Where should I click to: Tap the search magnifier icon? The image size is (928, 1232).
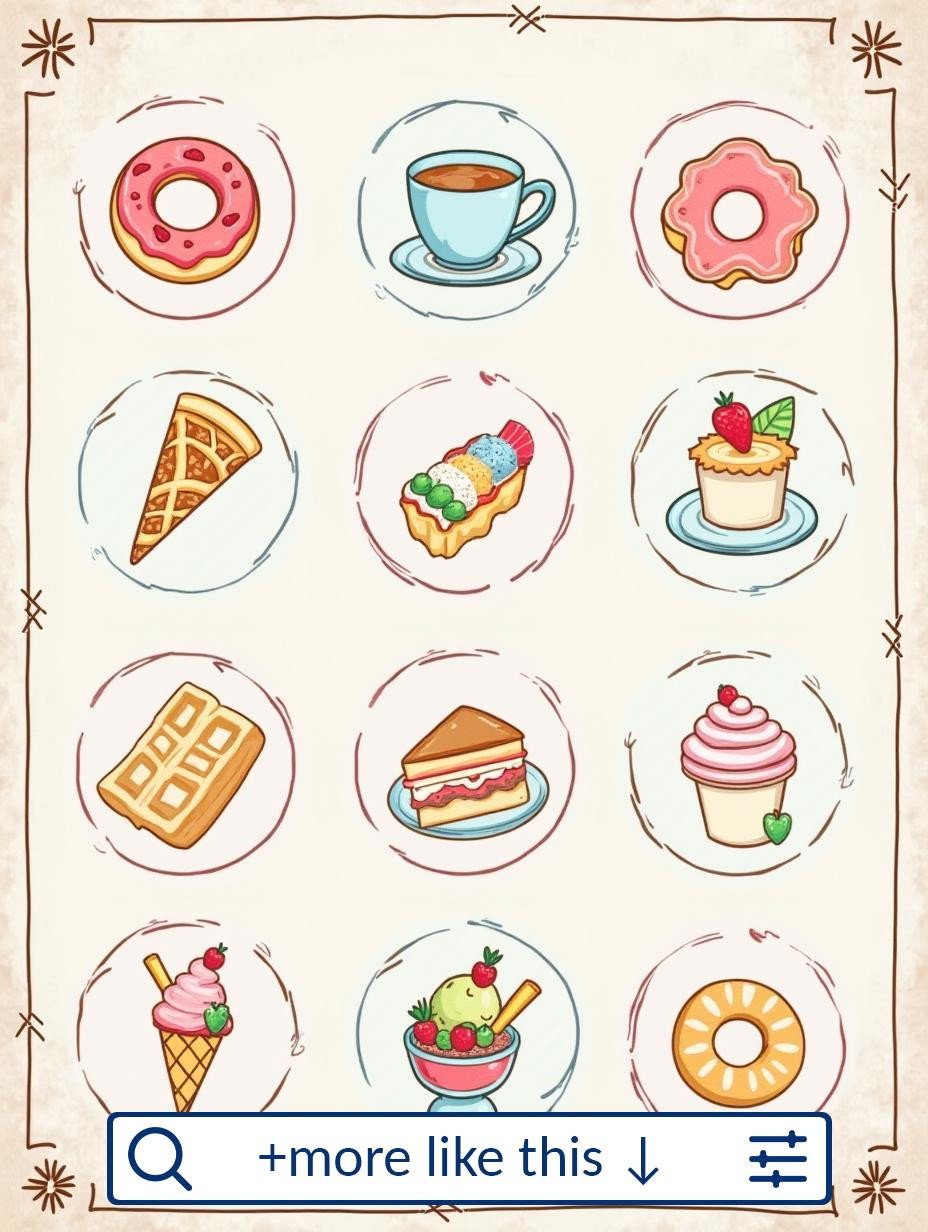[x=160, y=1158]
